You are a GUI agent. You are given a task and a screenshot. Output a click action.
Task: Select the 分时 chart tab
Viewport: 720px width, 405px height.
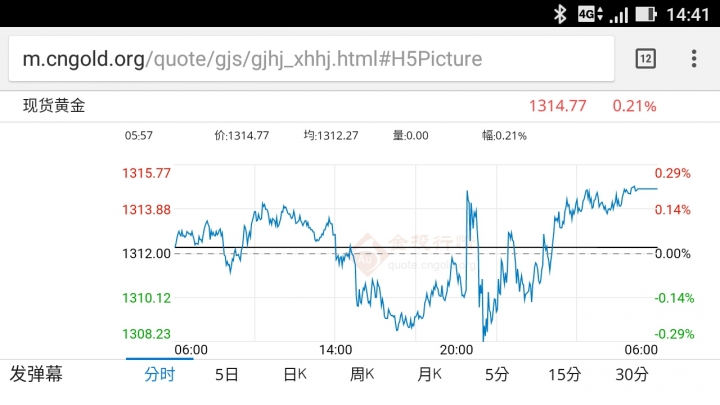tap(160, 375)
